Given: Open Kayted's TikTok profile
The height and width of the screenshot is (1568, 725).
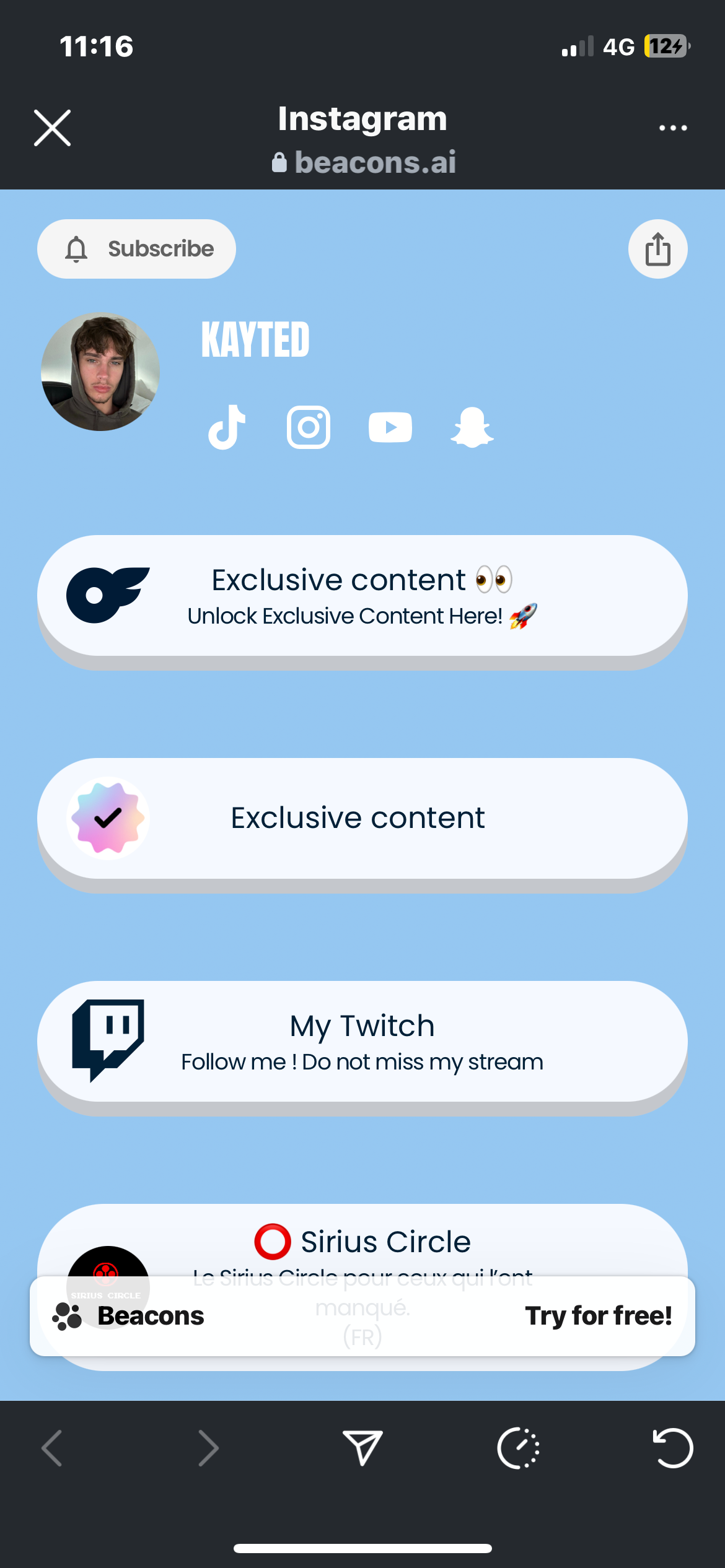Looking at the screenshot, I should (x=227, y=427).
